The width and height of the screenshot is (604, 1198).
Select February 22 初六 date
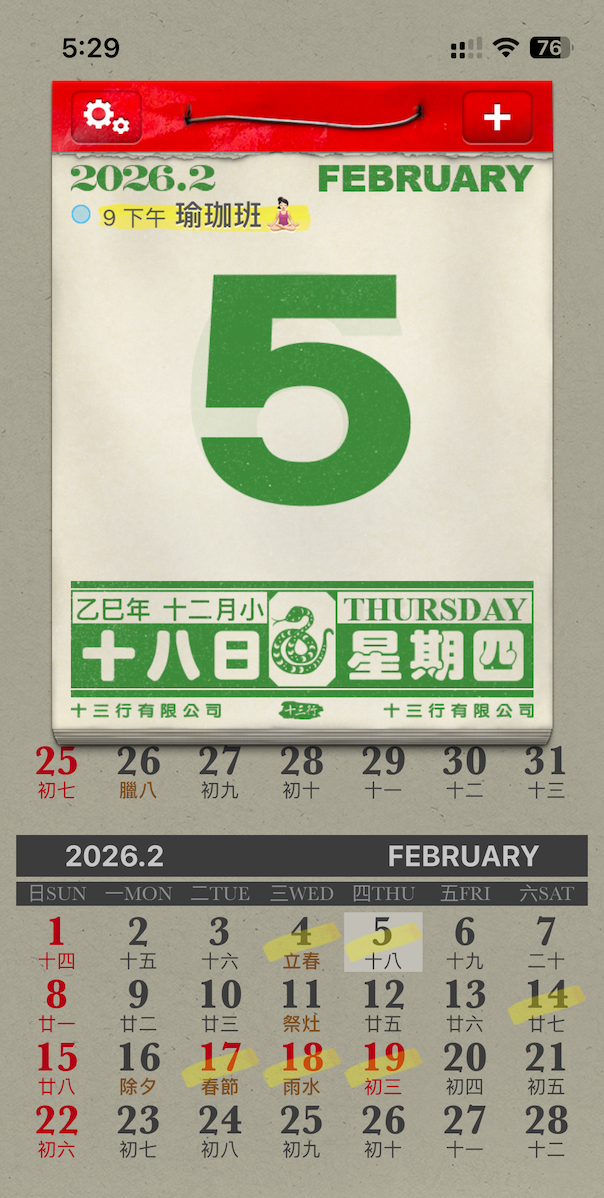pos(56,1129)
